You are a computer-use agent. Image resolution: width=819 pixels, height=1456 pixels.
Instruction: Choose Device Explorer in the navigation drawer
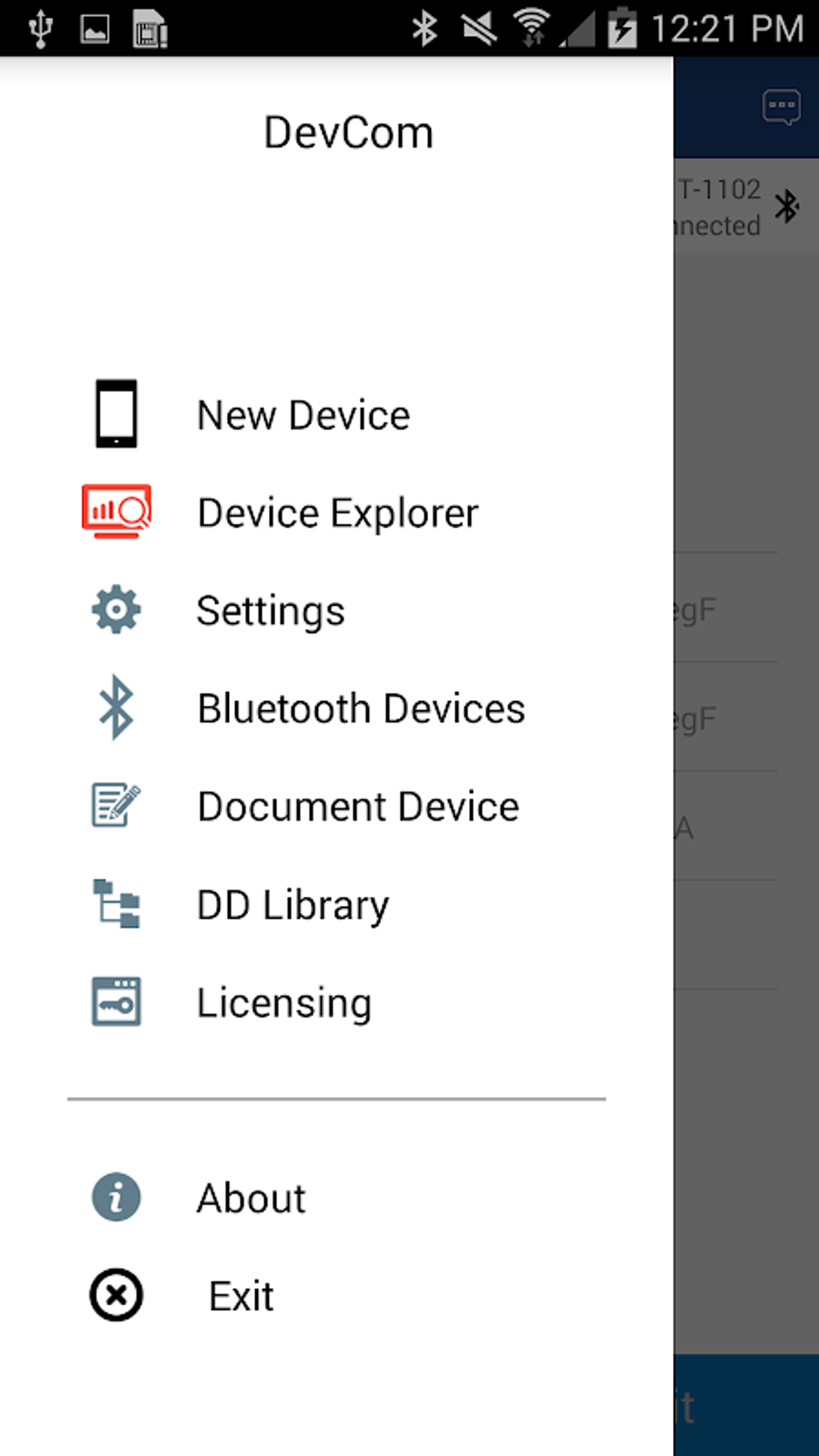[x=336, y=512]
